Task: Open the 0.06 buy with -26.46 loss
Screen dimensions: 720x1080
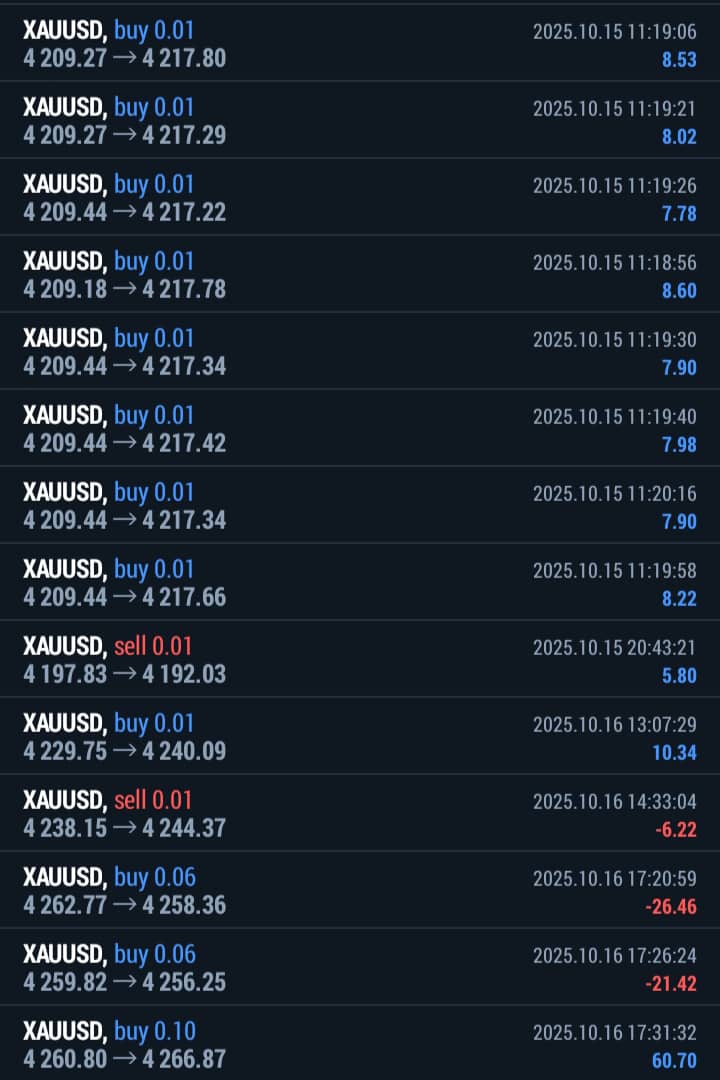Action: click(360, 891)
